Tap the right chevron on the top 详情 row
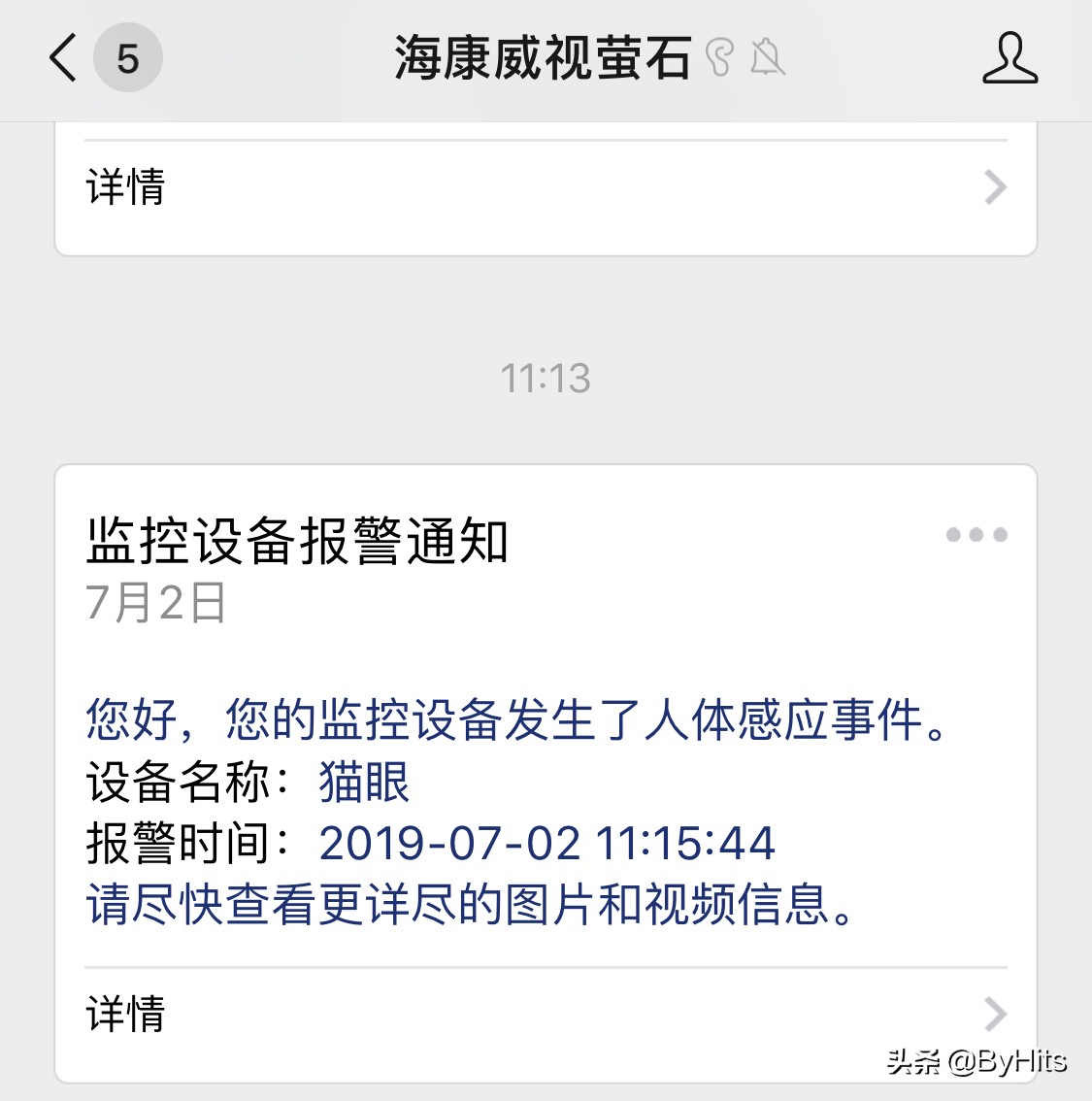Viewport: 1092px width, 1101px height. point(993,186)
